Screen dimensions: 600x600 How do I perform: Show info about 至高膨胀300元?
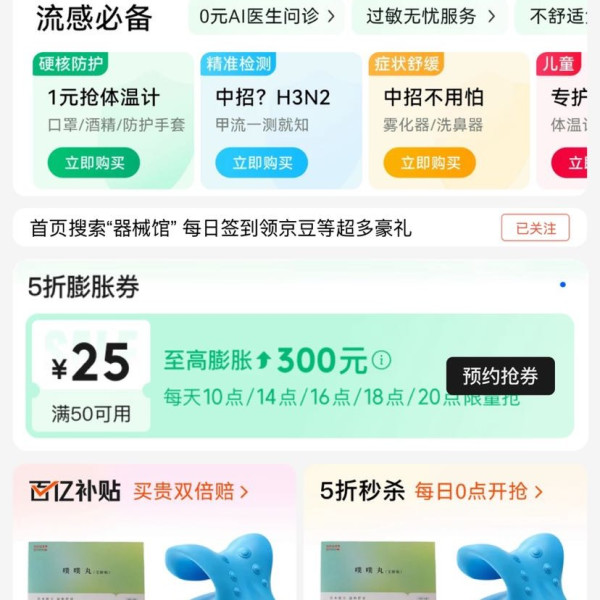(x=382, y=360)
